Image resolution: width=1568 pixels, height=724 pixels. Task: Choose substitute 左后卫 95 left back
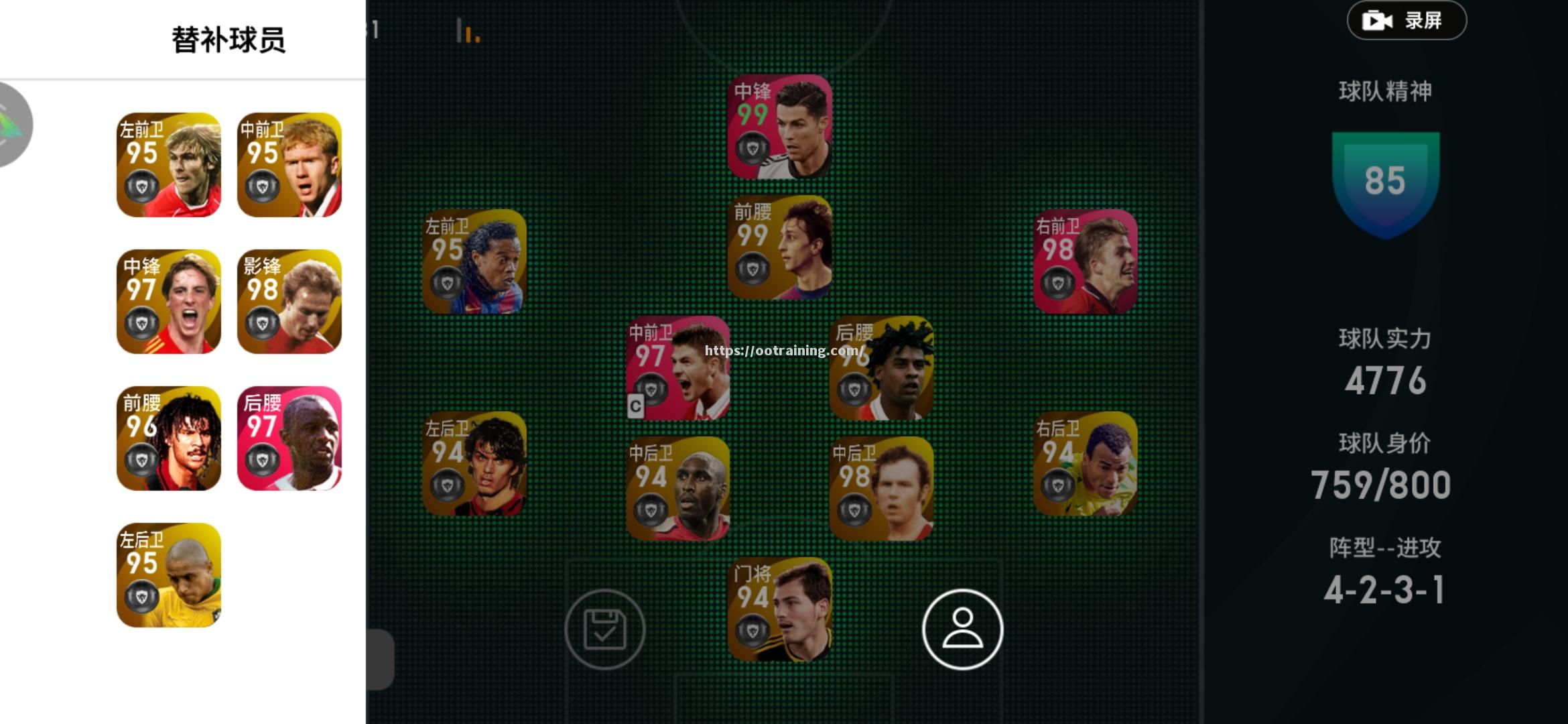(x=169, y=575)
